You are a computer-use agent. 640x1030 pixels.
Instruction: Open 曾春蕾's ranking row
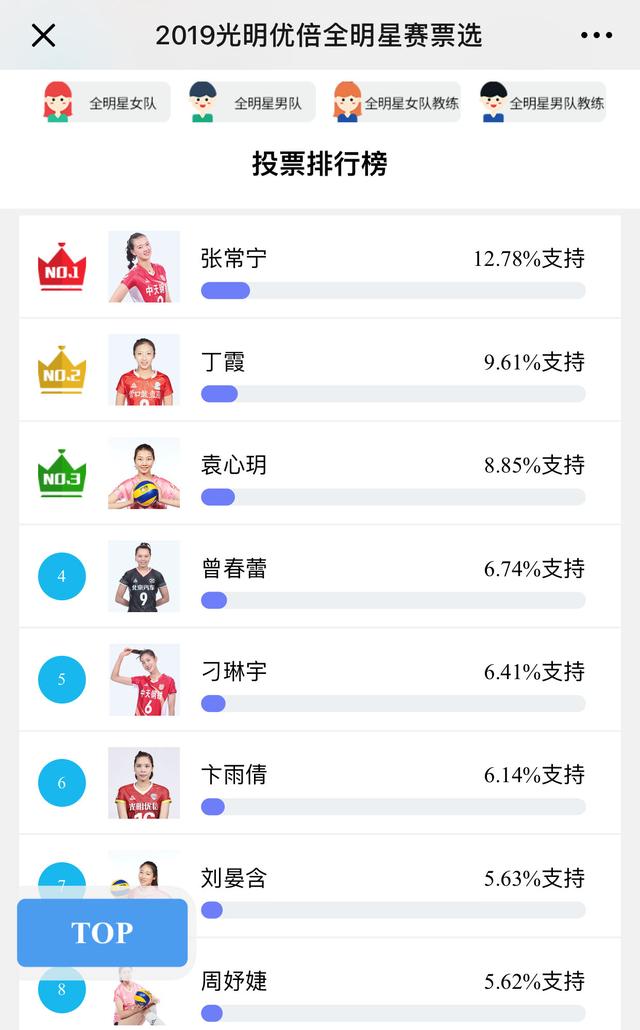click(x=320, y=576)
